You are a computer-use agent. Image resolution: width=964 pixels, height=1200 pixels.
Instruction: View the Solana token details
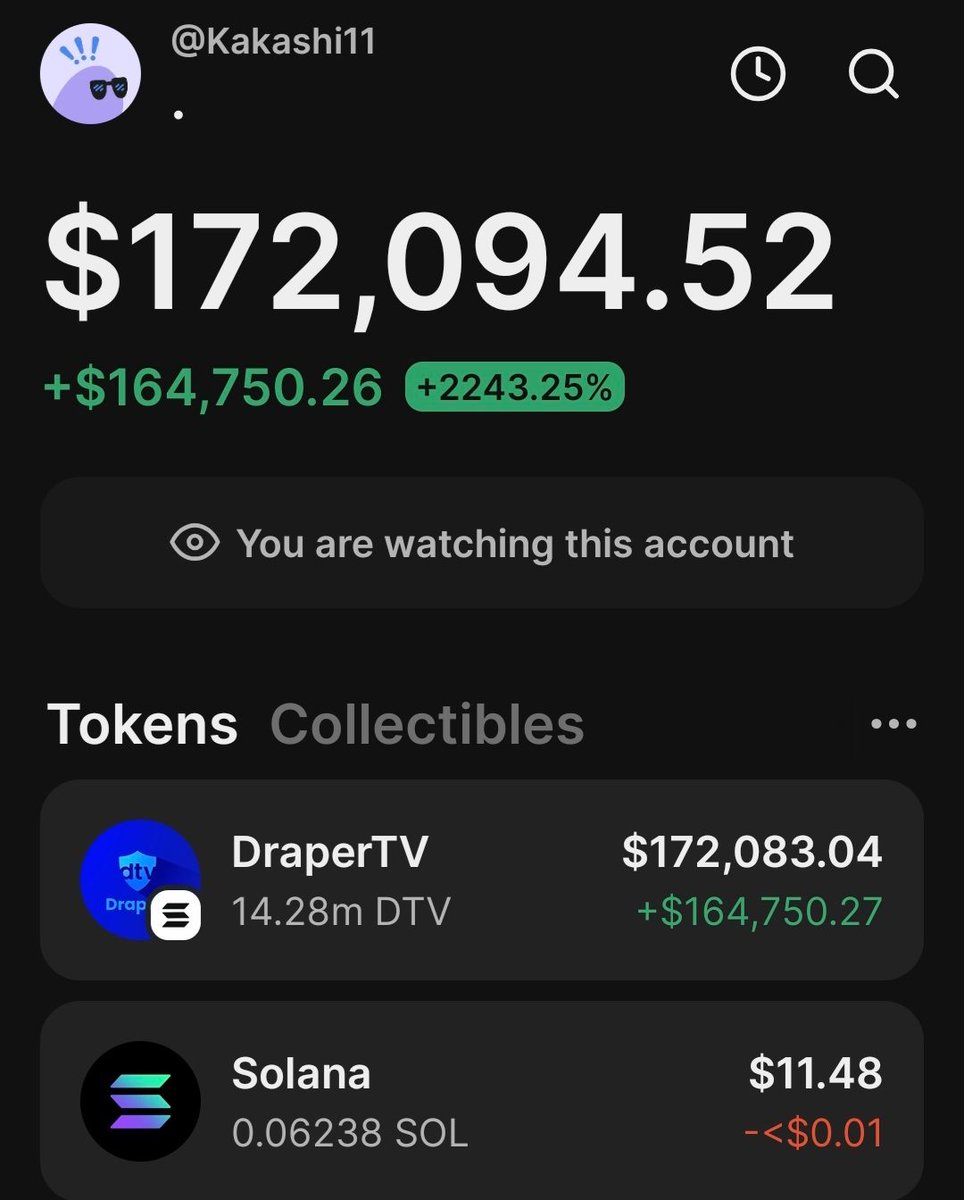[x=481, y=1100]
